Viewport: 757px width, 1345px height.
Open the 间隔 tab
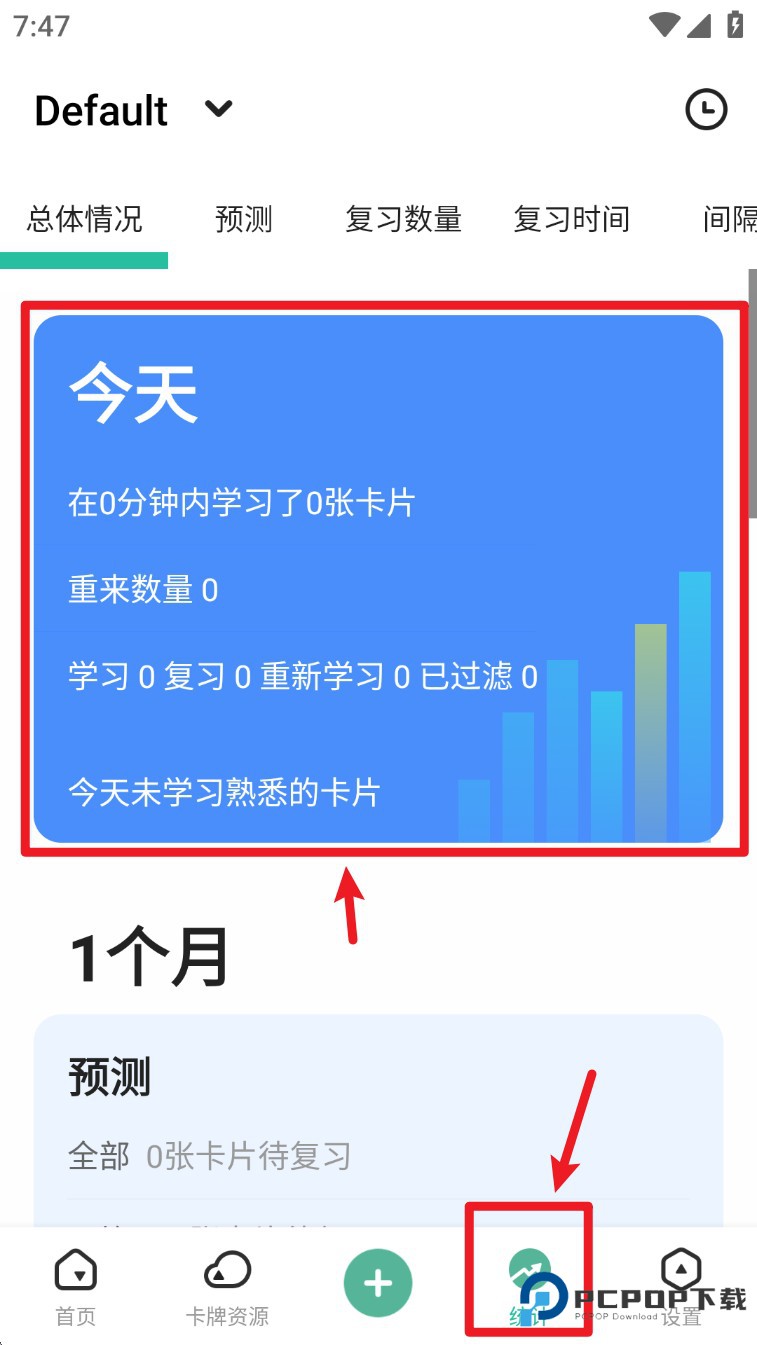pos(728,219)
